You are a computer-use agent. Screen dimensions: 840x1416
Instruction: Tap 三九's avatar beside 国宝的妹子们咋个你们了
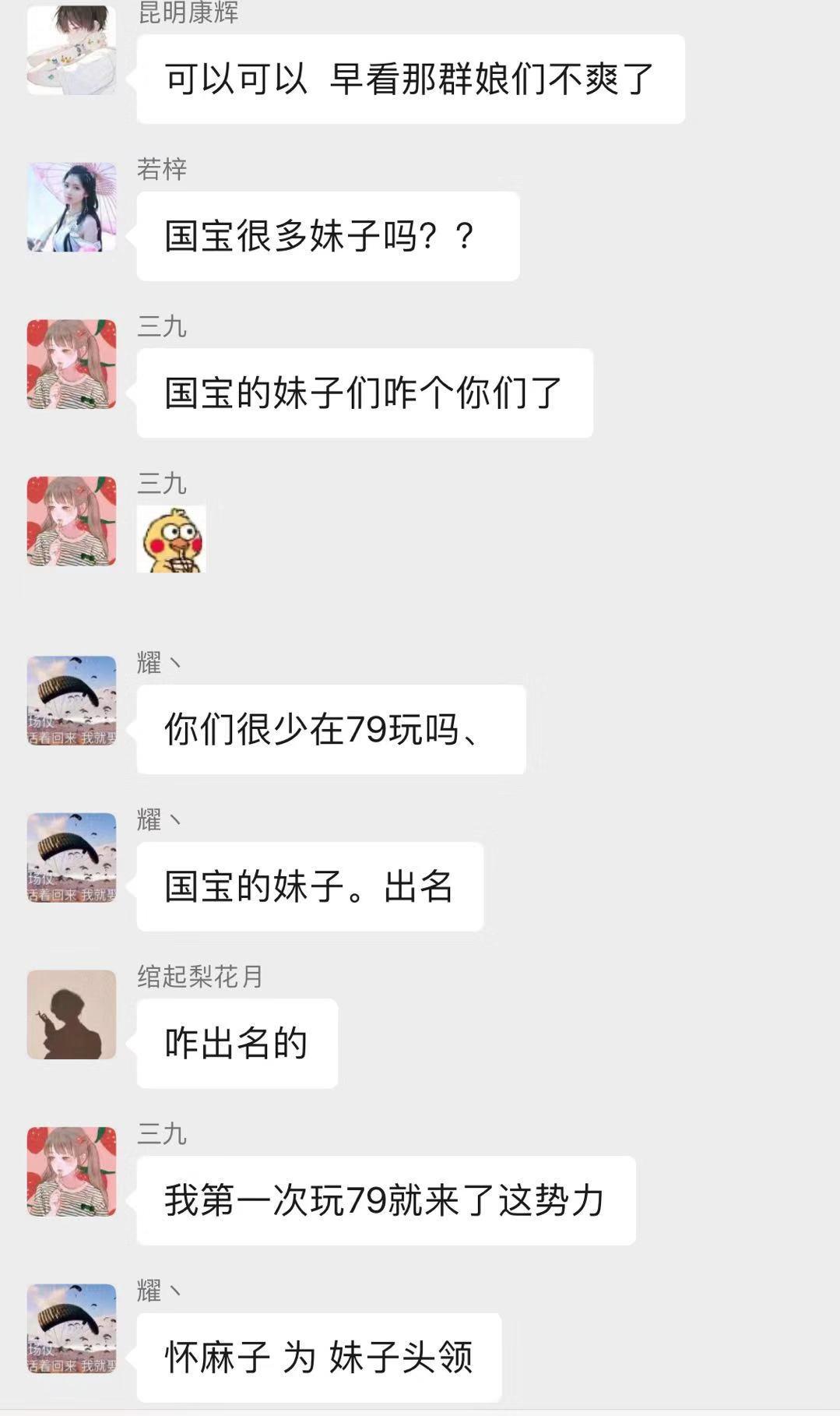(72, 364)
